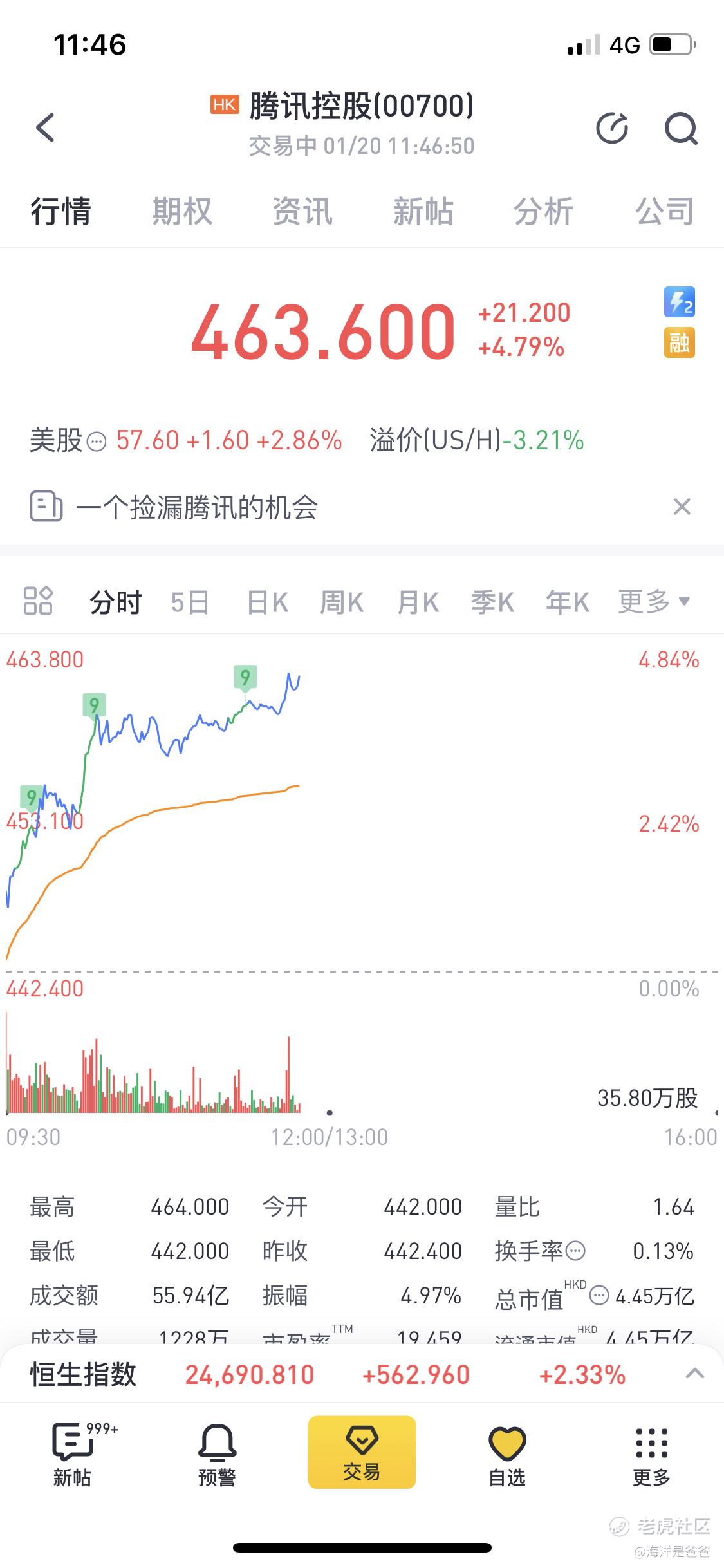Open the 公司 tab

pyautogui.click(x=665, y=211)
